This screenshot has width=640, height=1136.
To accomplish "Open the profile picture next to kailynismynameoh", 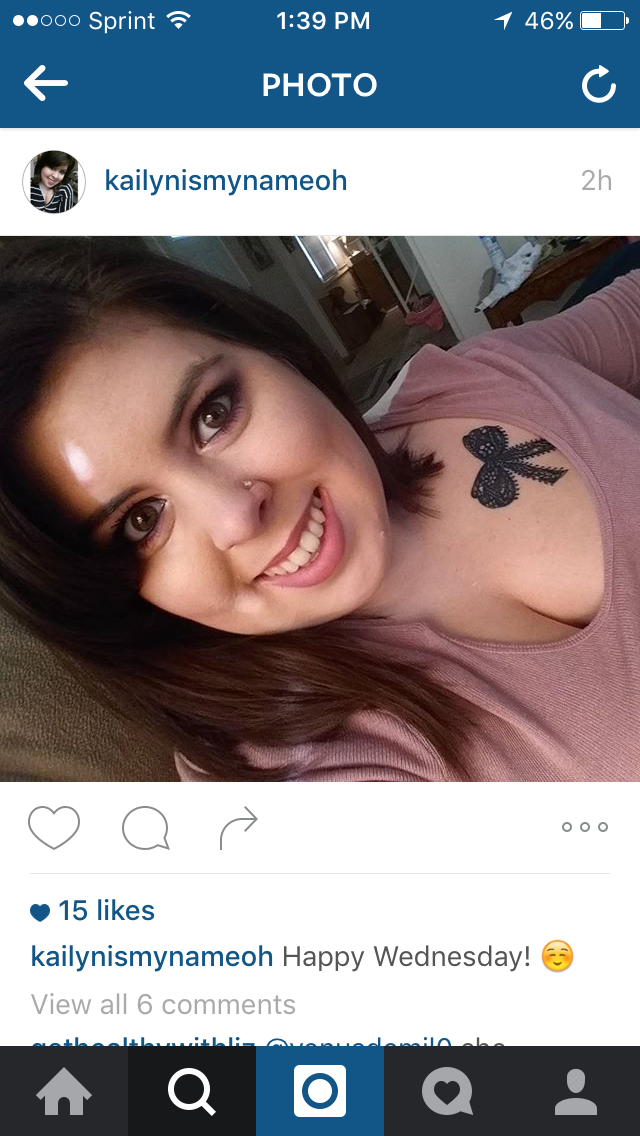I will (54, 182).
